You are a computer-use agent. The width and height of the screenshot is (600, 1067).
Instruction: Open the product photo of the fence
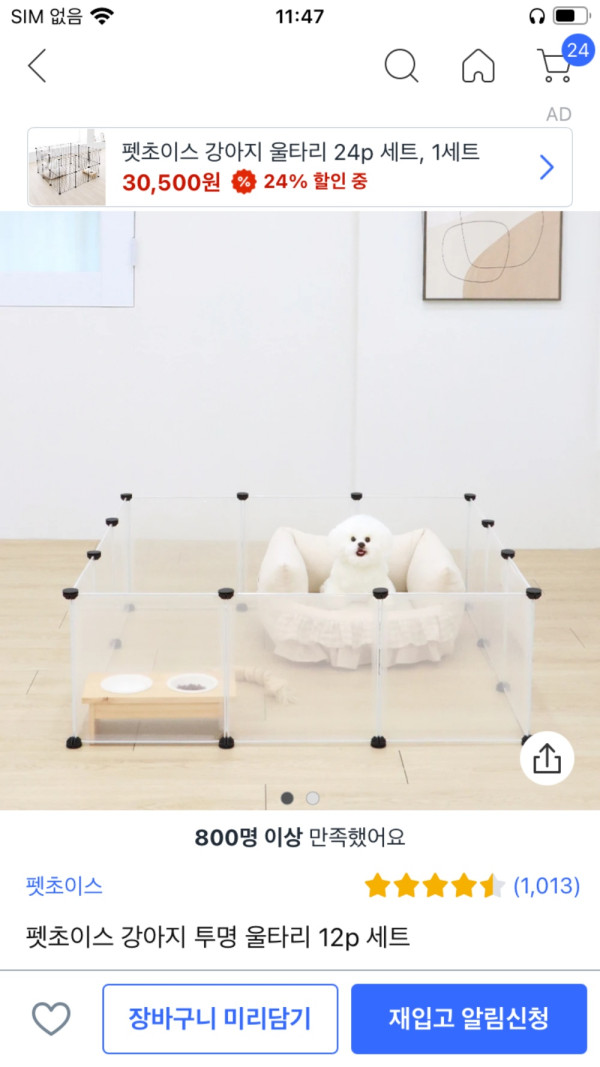(300, 510)
